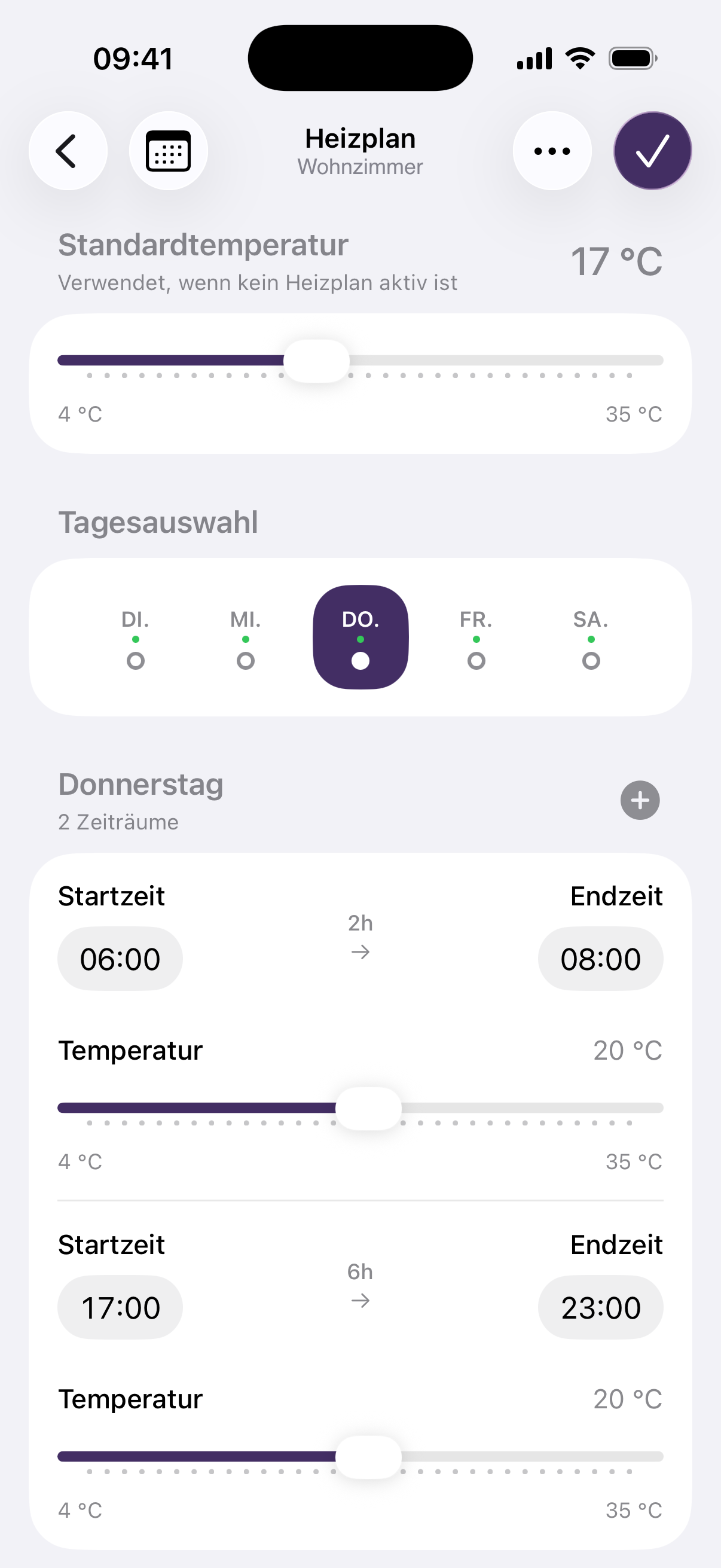Change the 17:00 Startzeit
The image size is (721, 1568).
coord(120,1307)
